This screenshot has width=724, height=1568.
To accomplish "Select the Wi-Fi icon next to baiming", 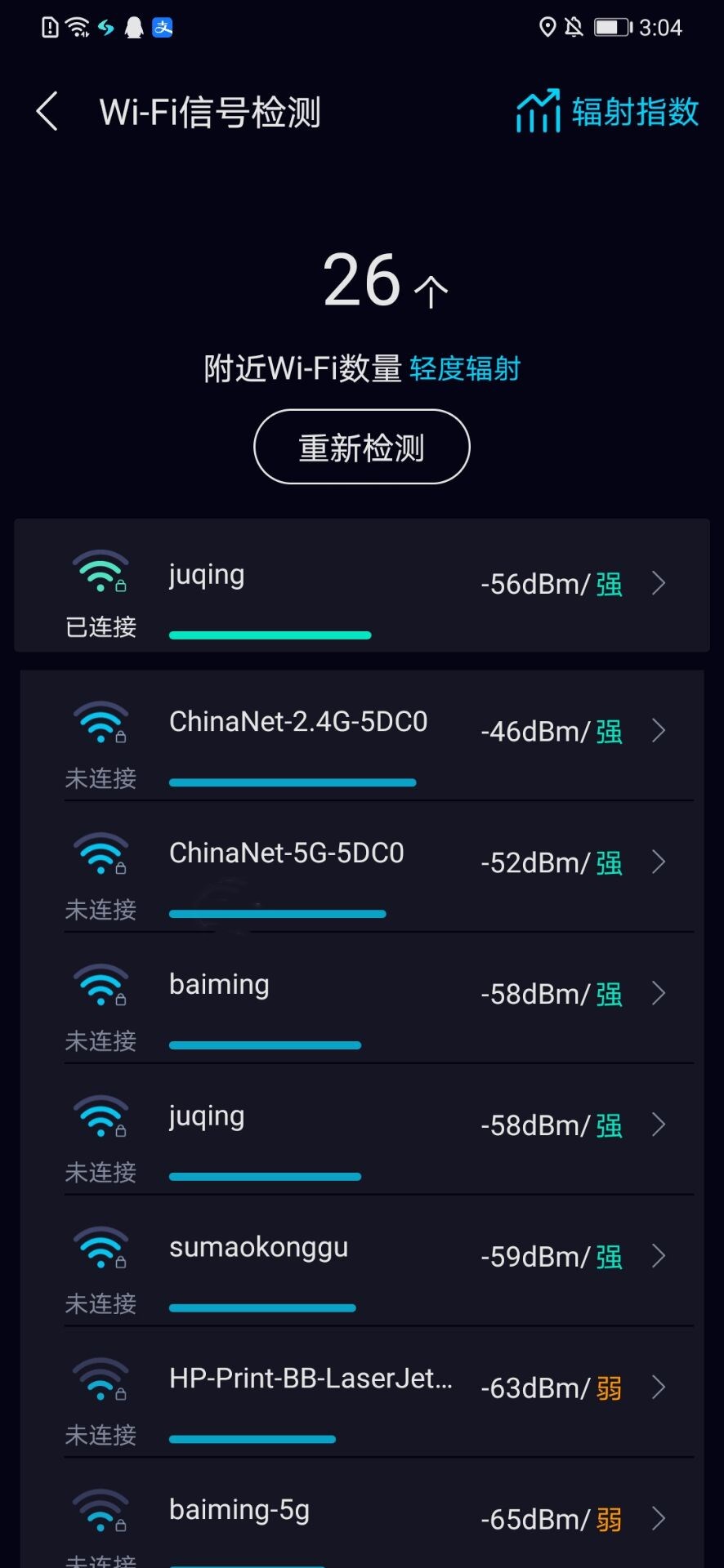I will (x=100, y=983).
